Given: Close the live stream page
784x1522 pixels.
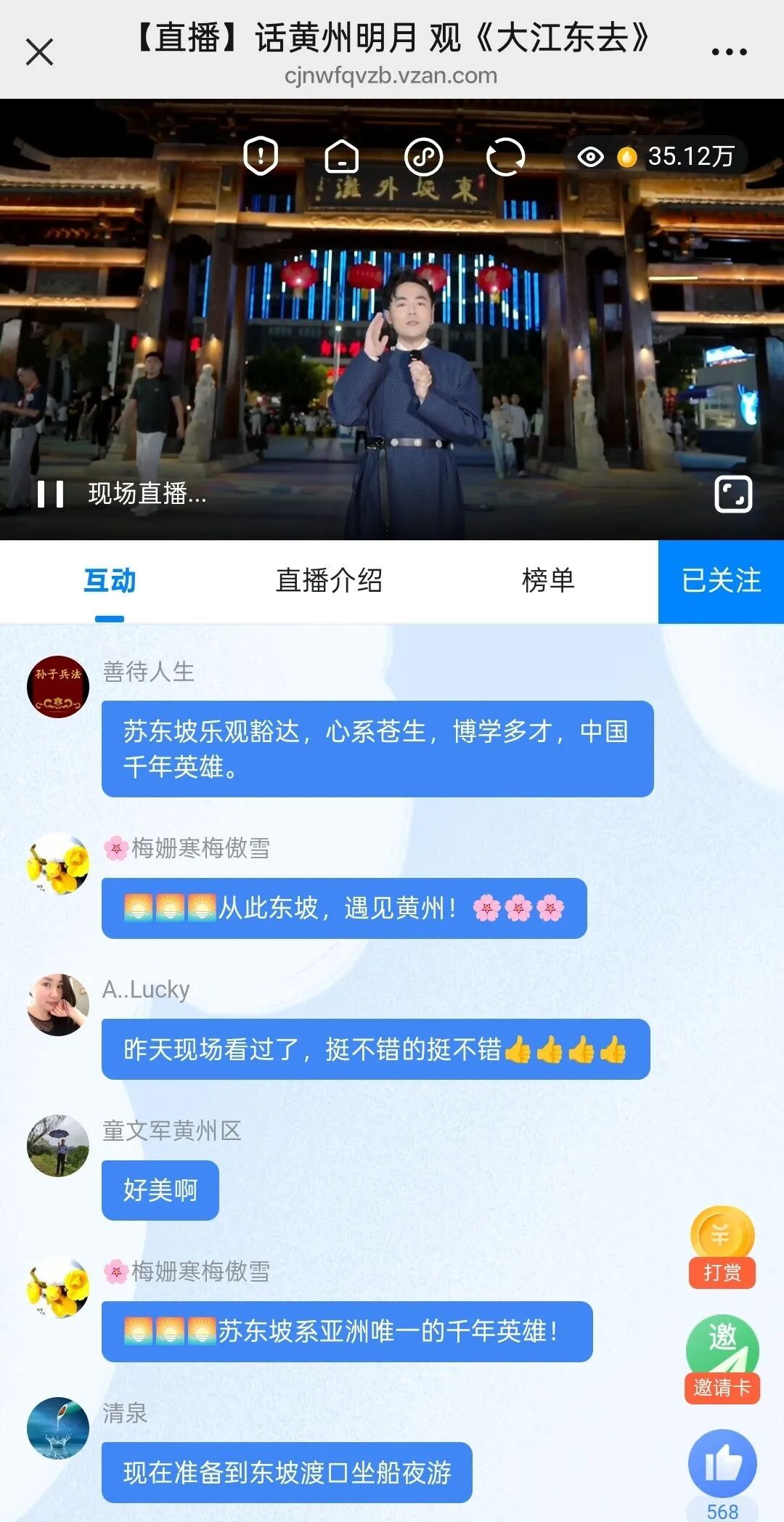Looking at the screenshot, I should coord(39,52).
